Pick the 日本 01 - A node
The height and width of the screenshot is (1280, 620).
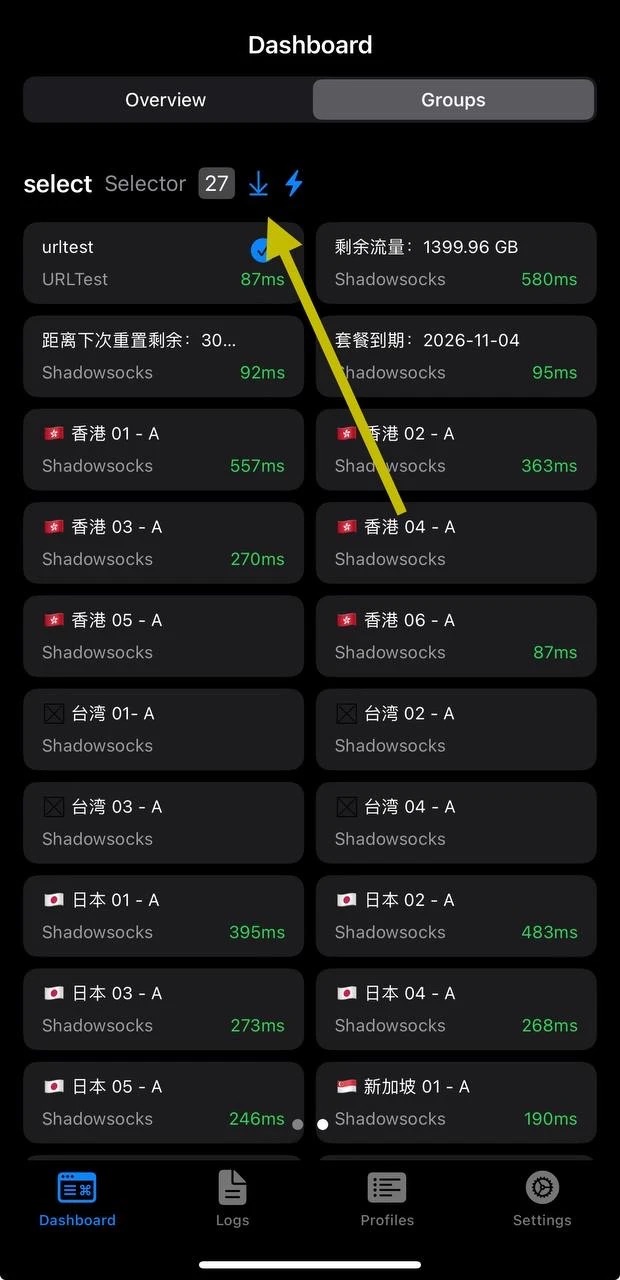coord(163,914)
